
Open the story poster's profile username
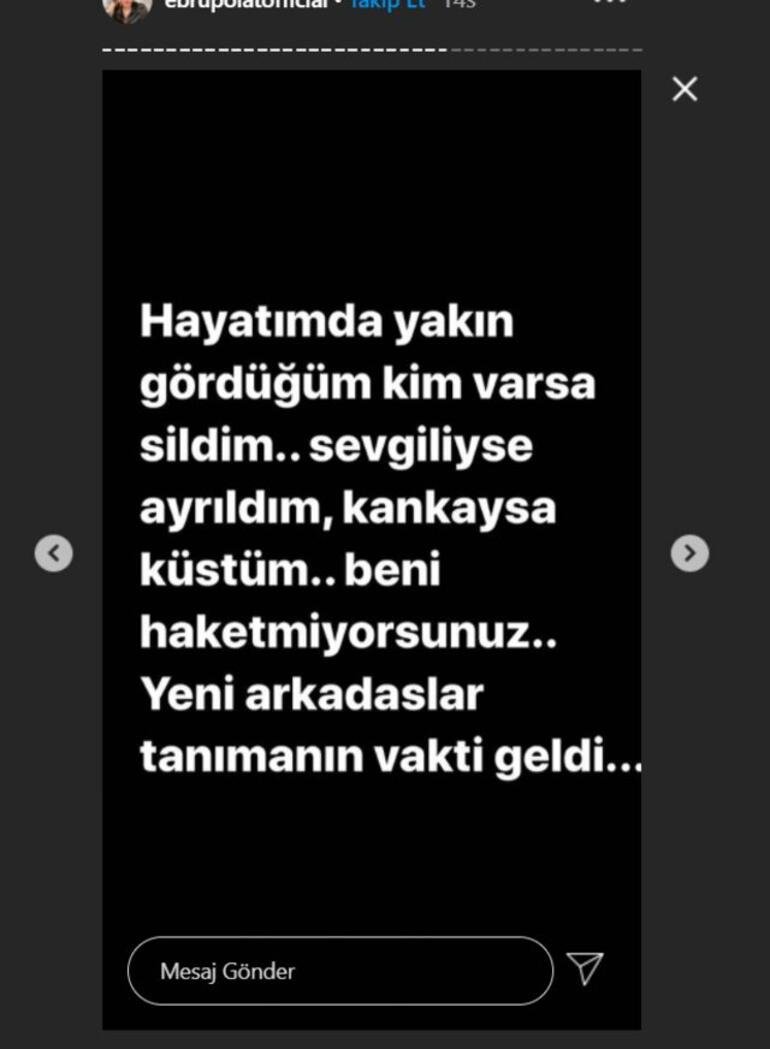245,4
